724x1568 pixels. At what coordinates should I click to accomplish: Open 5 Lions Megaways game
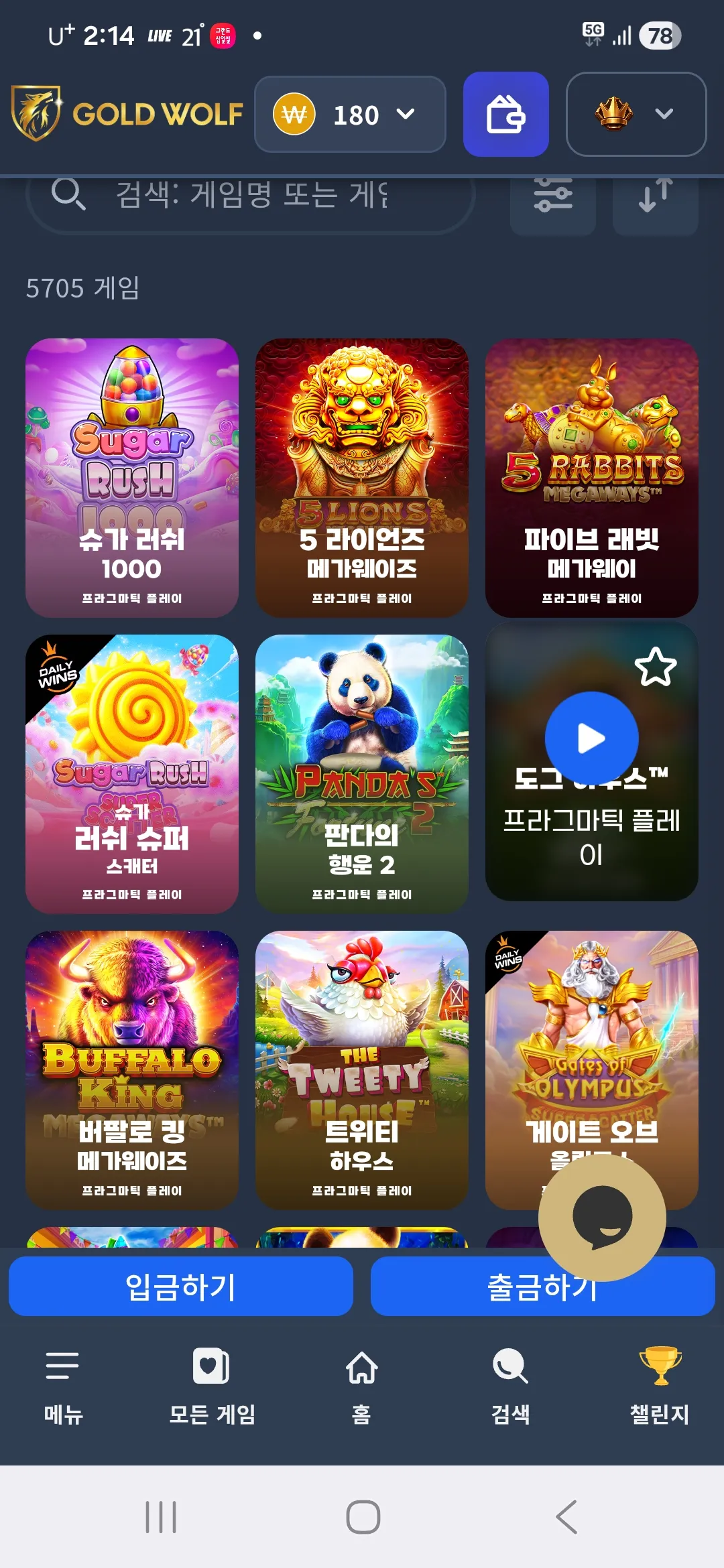tap(362, 478)
